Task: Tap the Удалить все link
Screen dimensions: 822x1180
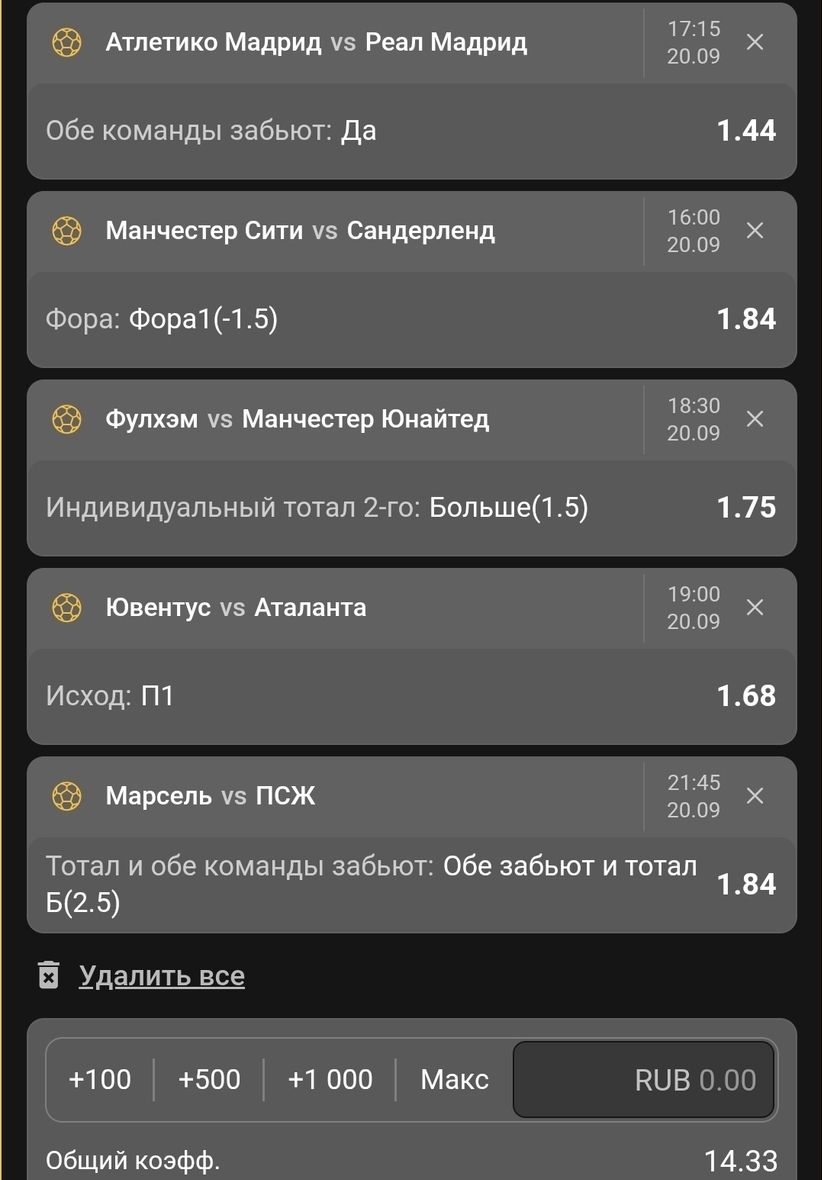Action: 161,976
